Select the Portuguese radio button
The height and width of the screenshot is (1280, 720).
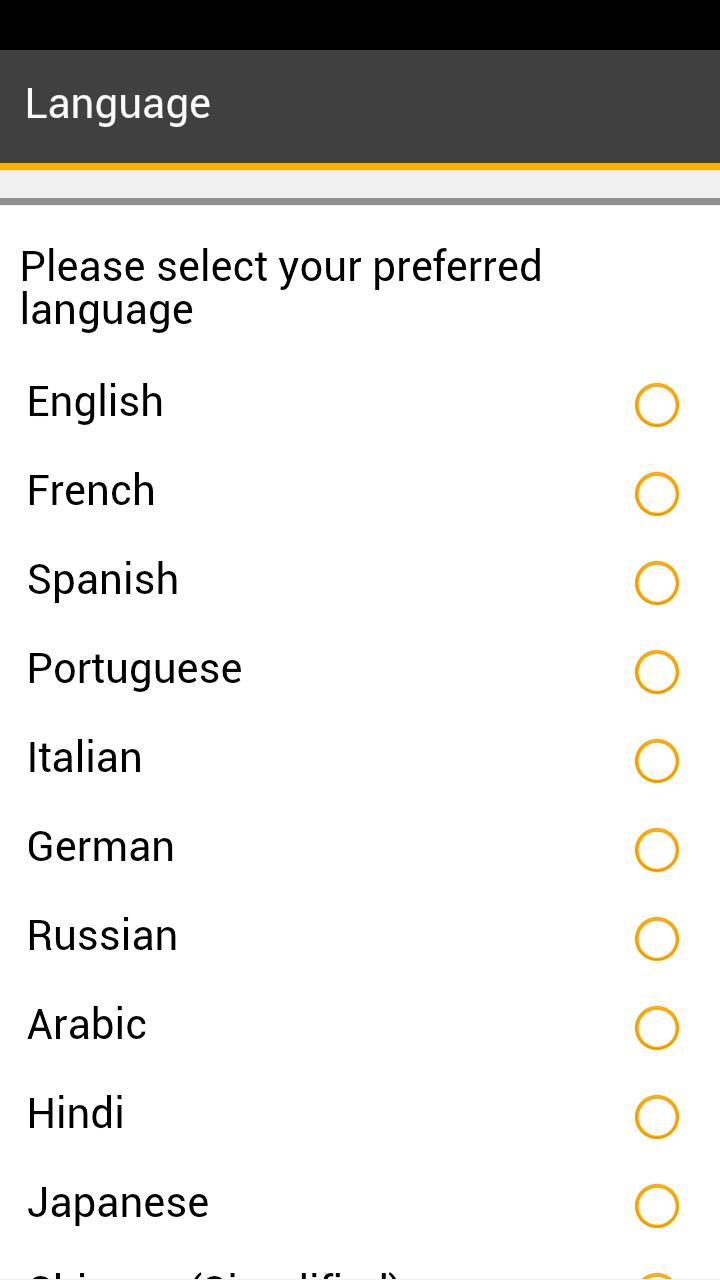pos(656,672)
